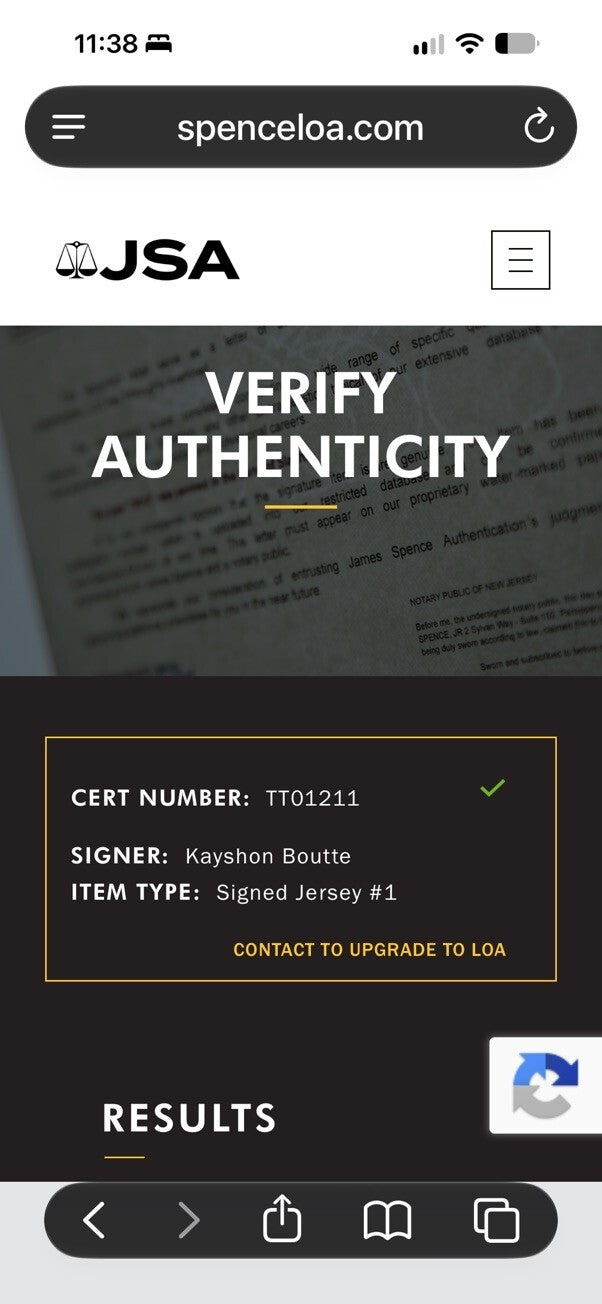Open the site hamburger menu
Screen dimensions: 602x1304
click(x=521, y=260)
